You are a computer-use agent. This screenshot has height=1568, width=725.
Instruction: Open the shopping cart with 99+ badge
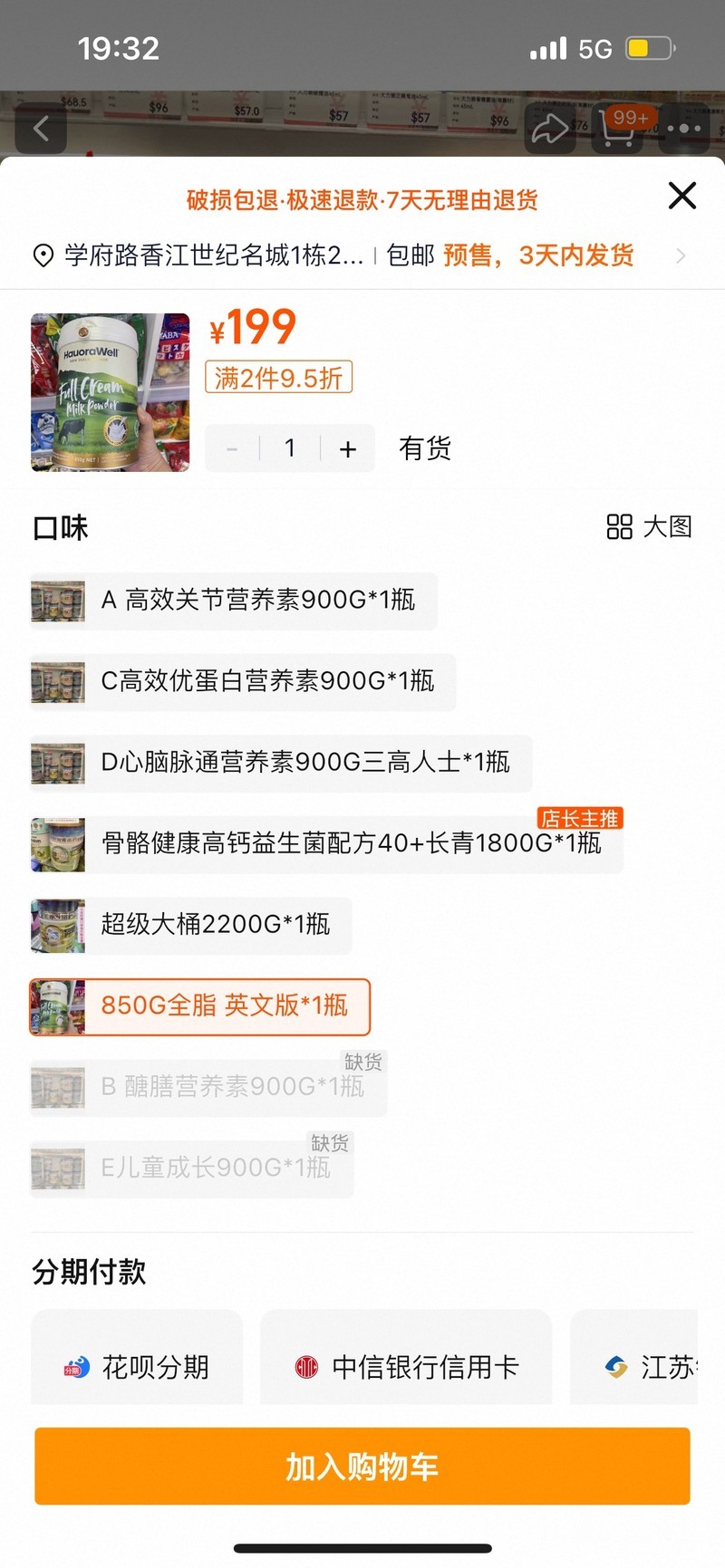(617, 129)
